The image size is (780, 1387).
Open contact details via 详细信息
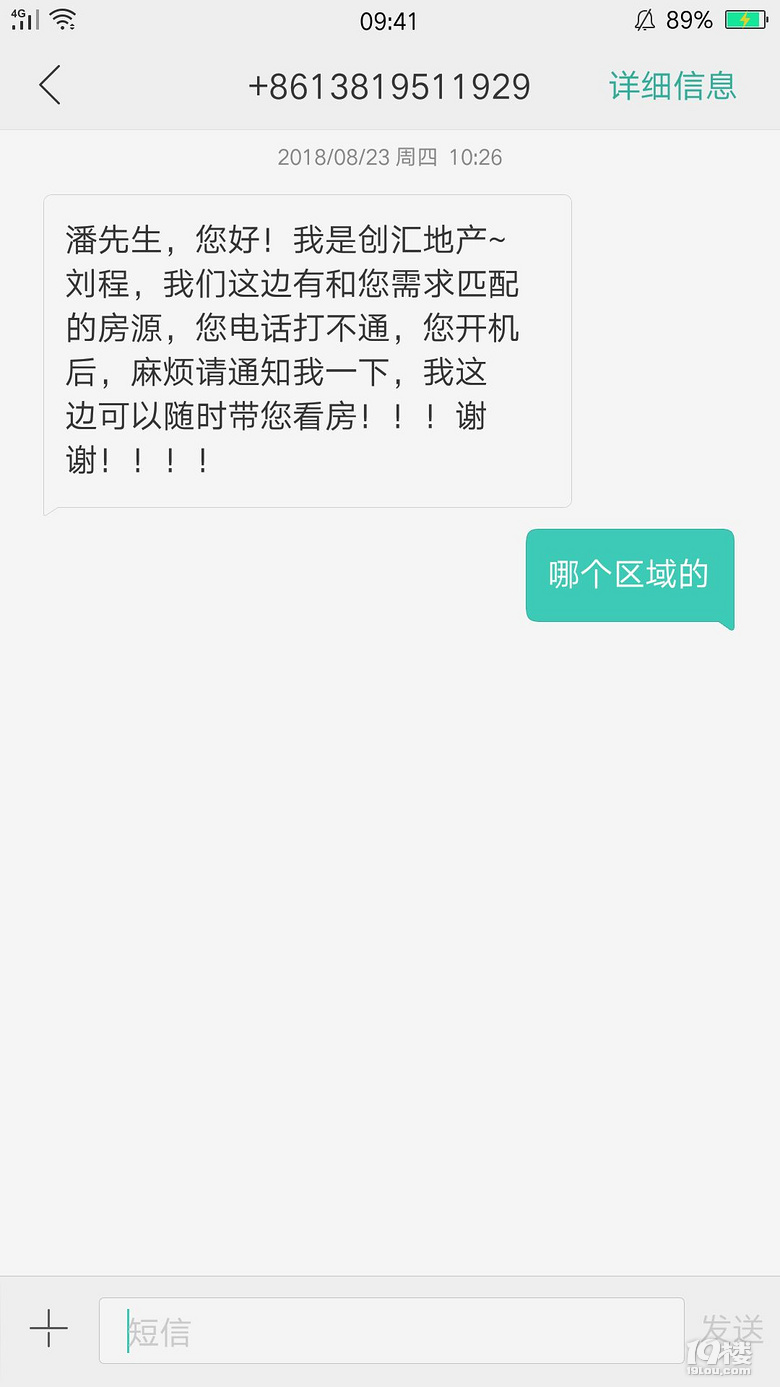point(670,86)
